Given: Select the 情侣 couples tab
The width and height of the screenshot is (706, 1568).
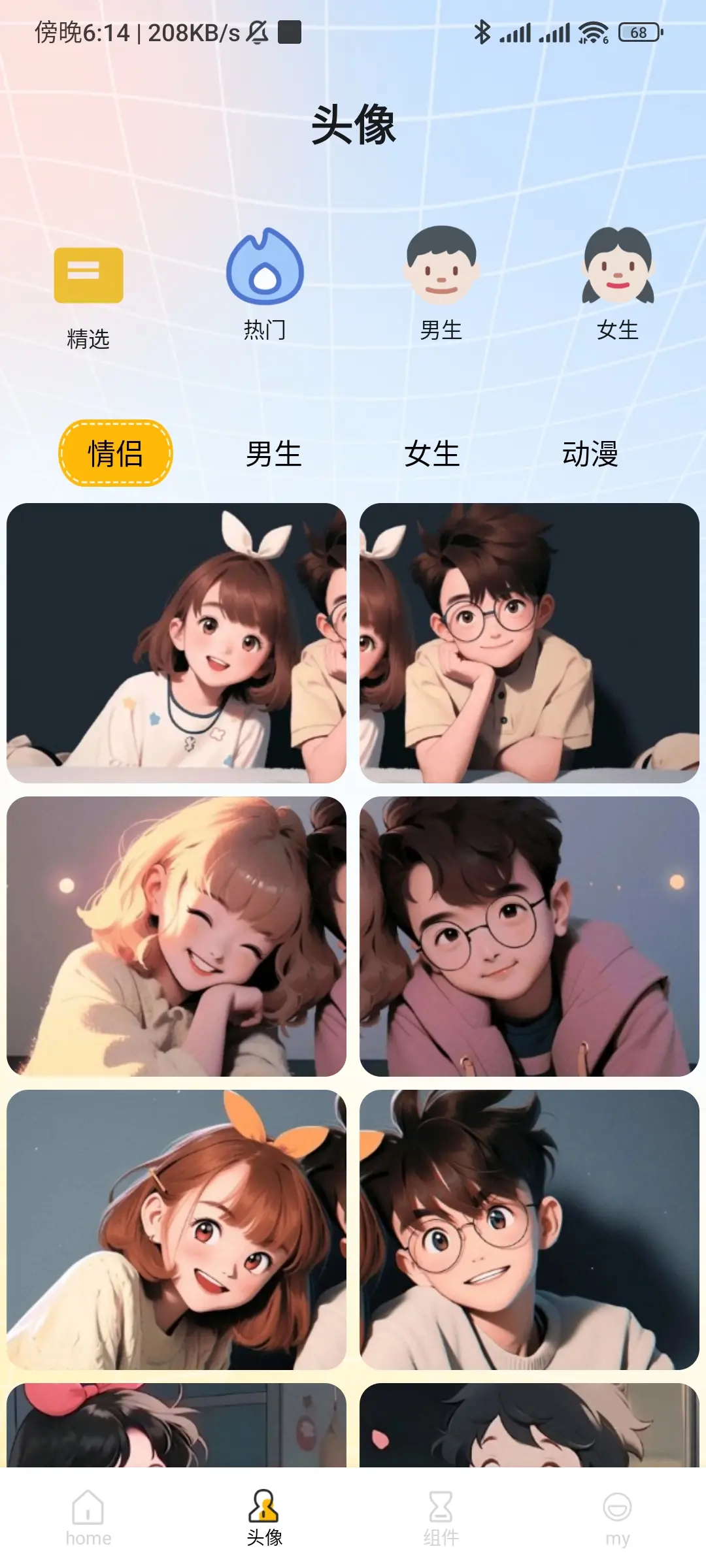Looking at the screenshot, I should point(116,453).
